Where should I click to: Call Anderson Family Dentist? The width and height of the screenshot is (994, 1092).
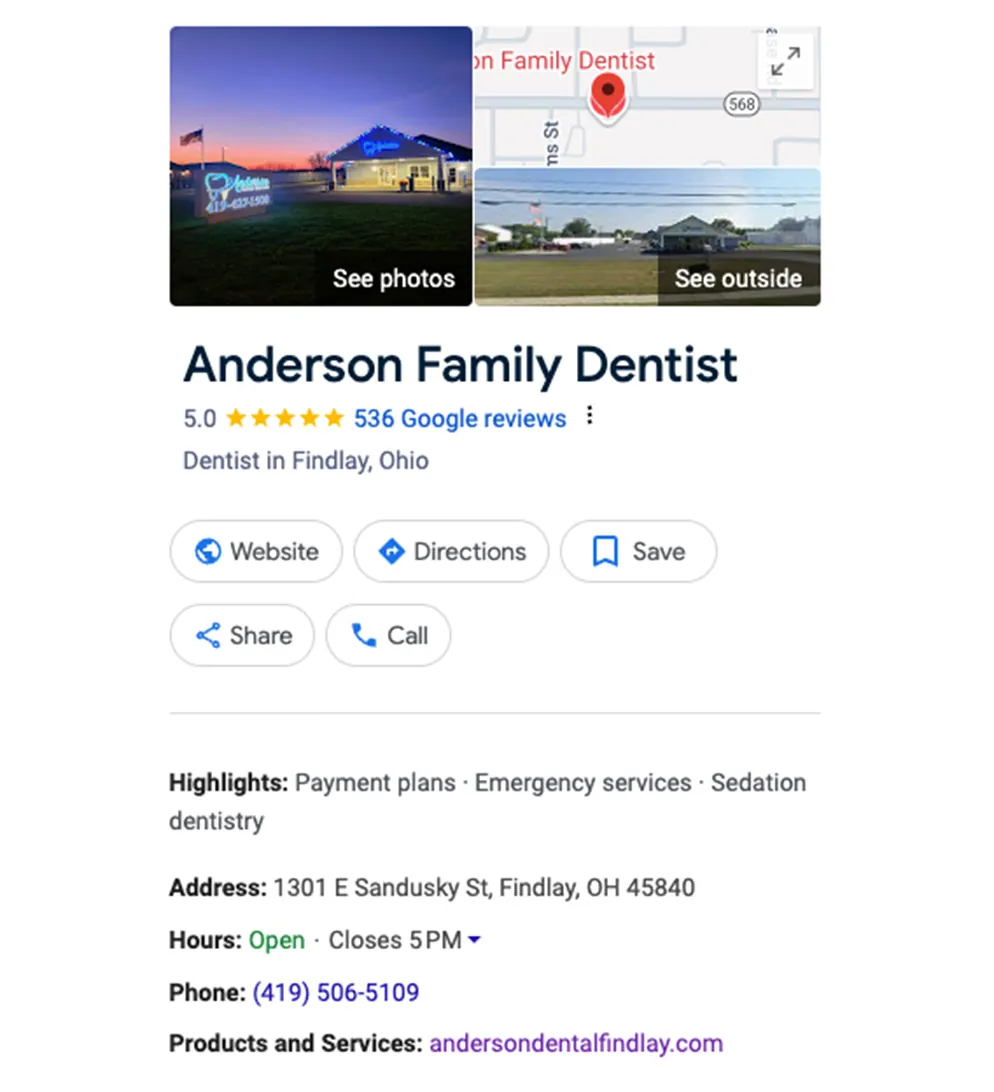click(388, 635)
